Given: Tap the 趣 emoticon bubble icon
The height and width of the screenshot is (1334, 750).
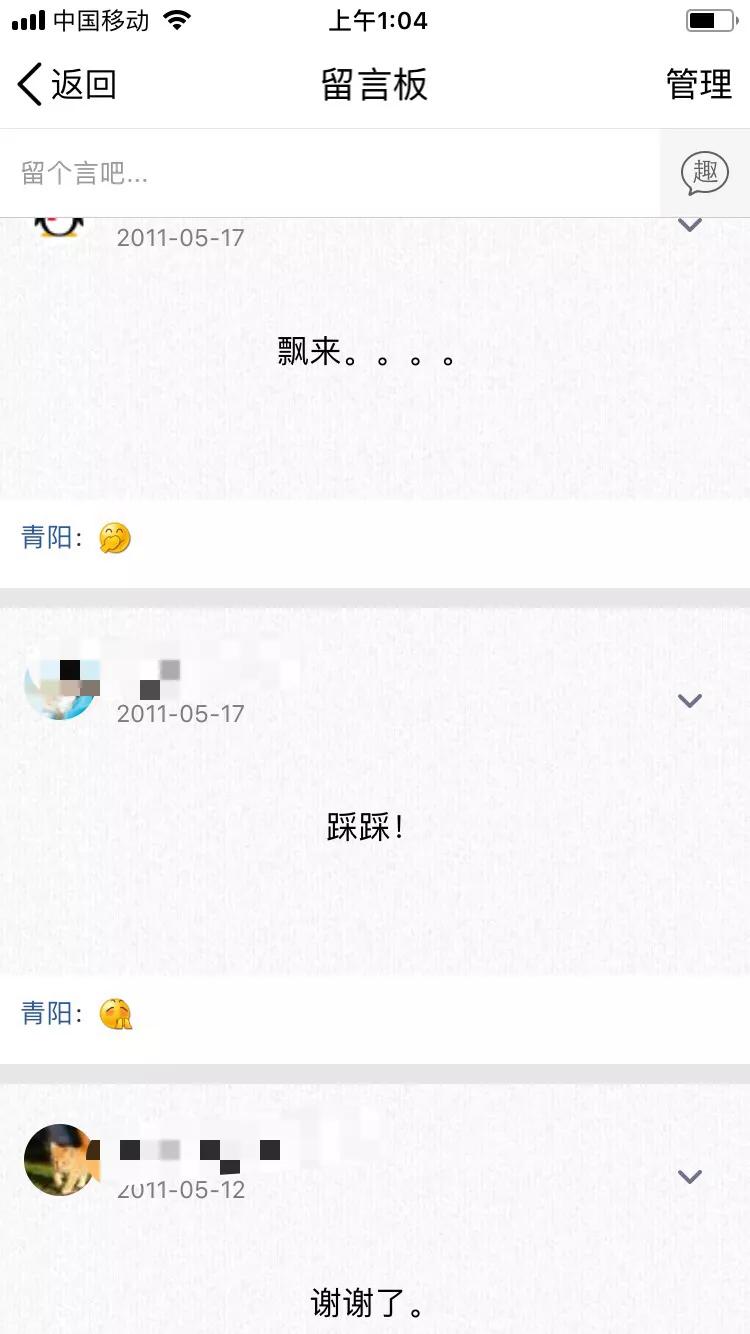Looking at the screenshot, I should [x=704, y=173].
